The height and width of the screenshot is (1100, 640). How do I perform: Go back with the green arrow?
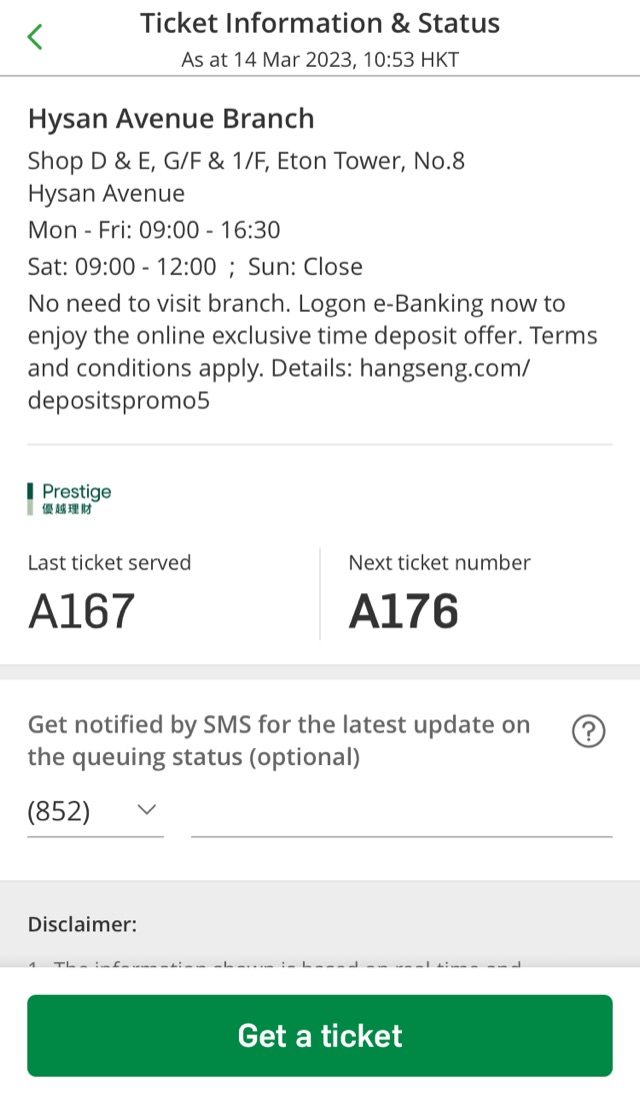point(35,36)
